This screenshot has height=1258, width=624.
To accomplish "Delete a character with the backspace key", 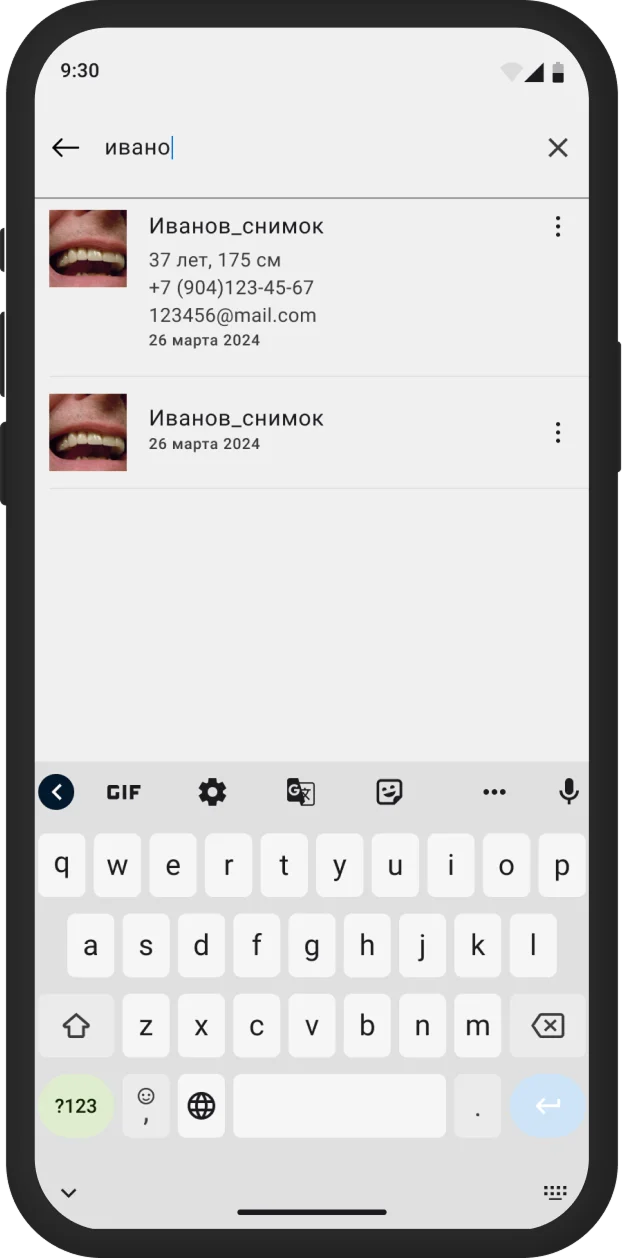I will pos(547,1026).
